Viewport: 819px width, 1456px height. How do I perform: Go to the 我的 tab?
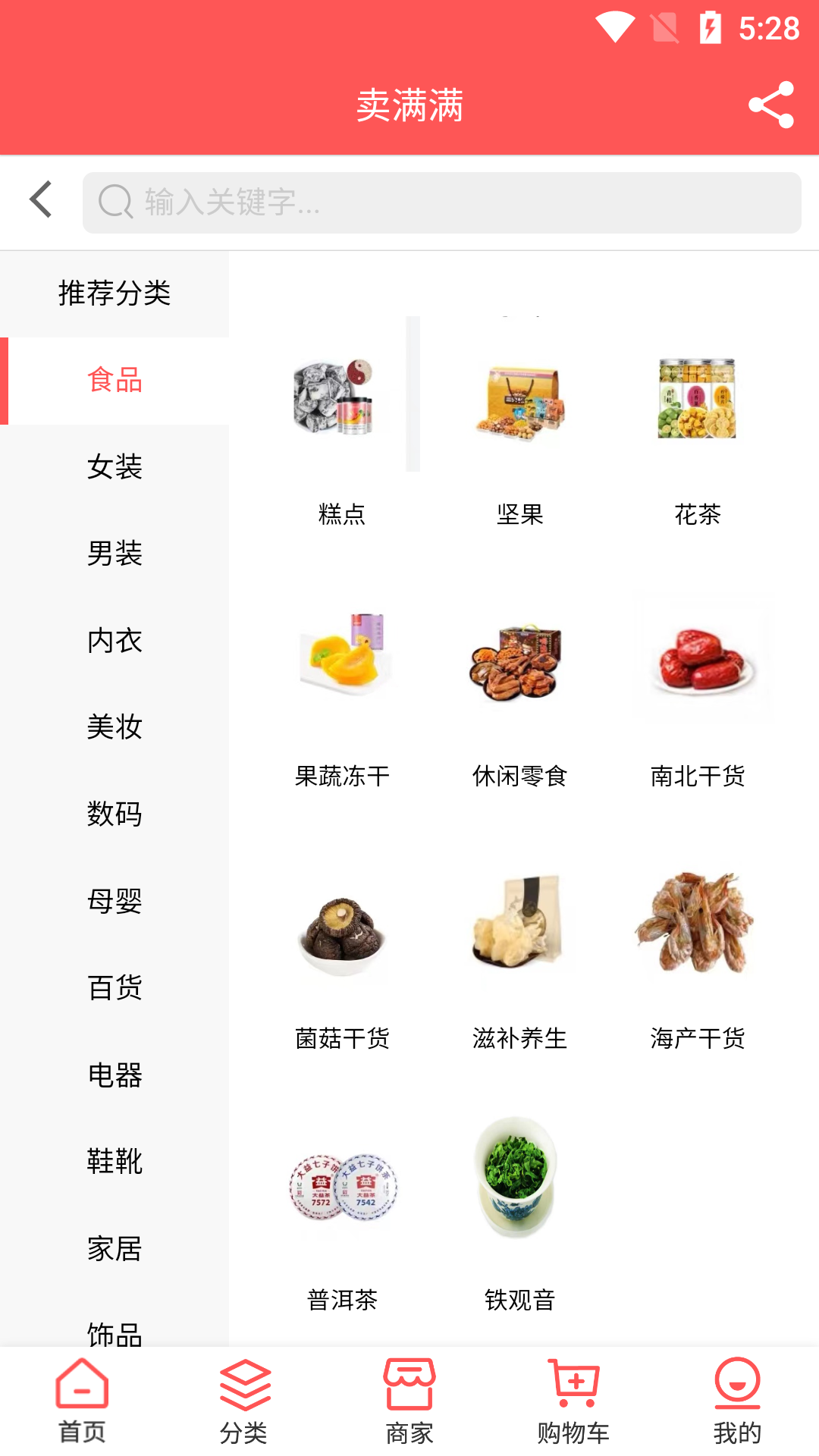[x=737, y=1401]
